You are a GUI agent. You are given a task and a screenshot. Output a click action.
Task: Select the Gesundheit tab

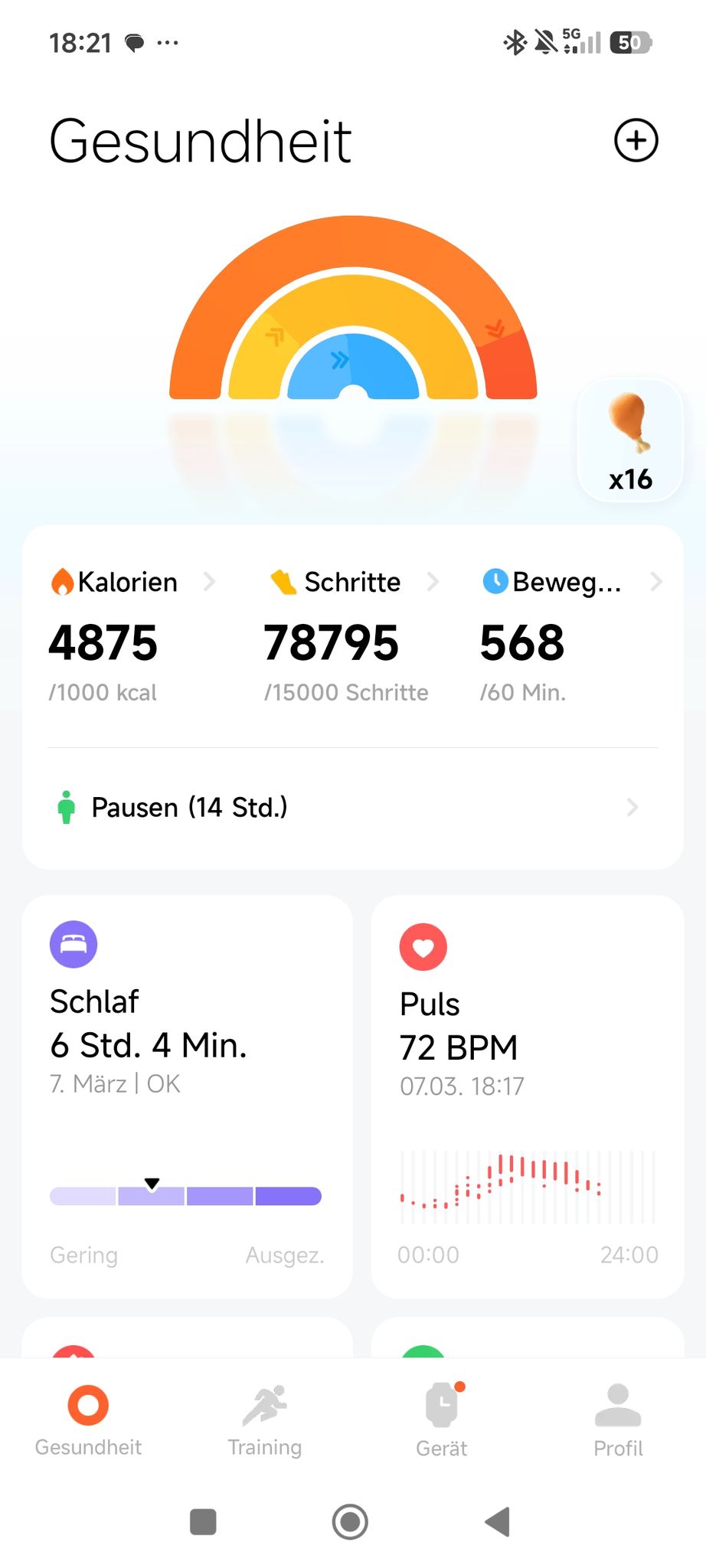(88, 1420)
